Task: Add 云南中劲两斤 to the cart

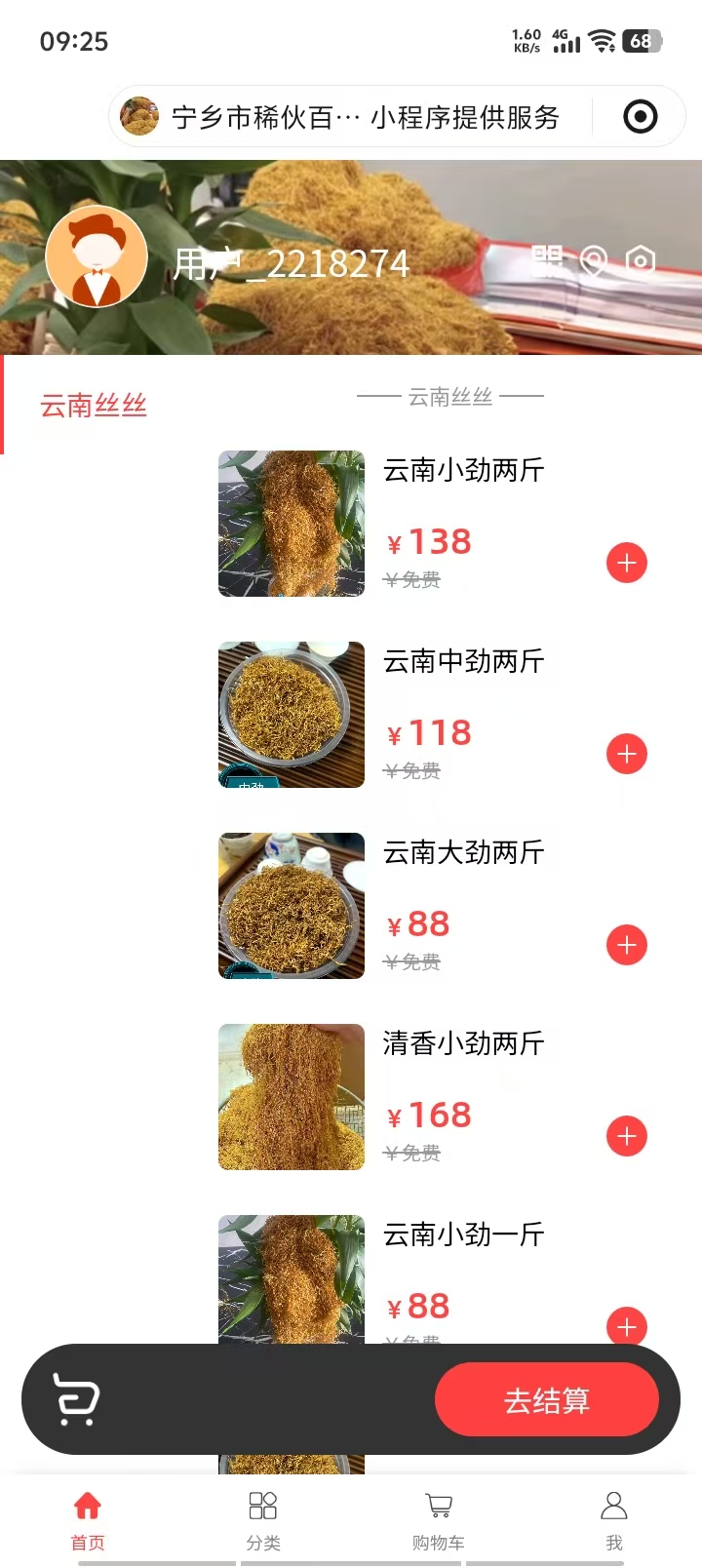Action: click(x=627, y=754)
